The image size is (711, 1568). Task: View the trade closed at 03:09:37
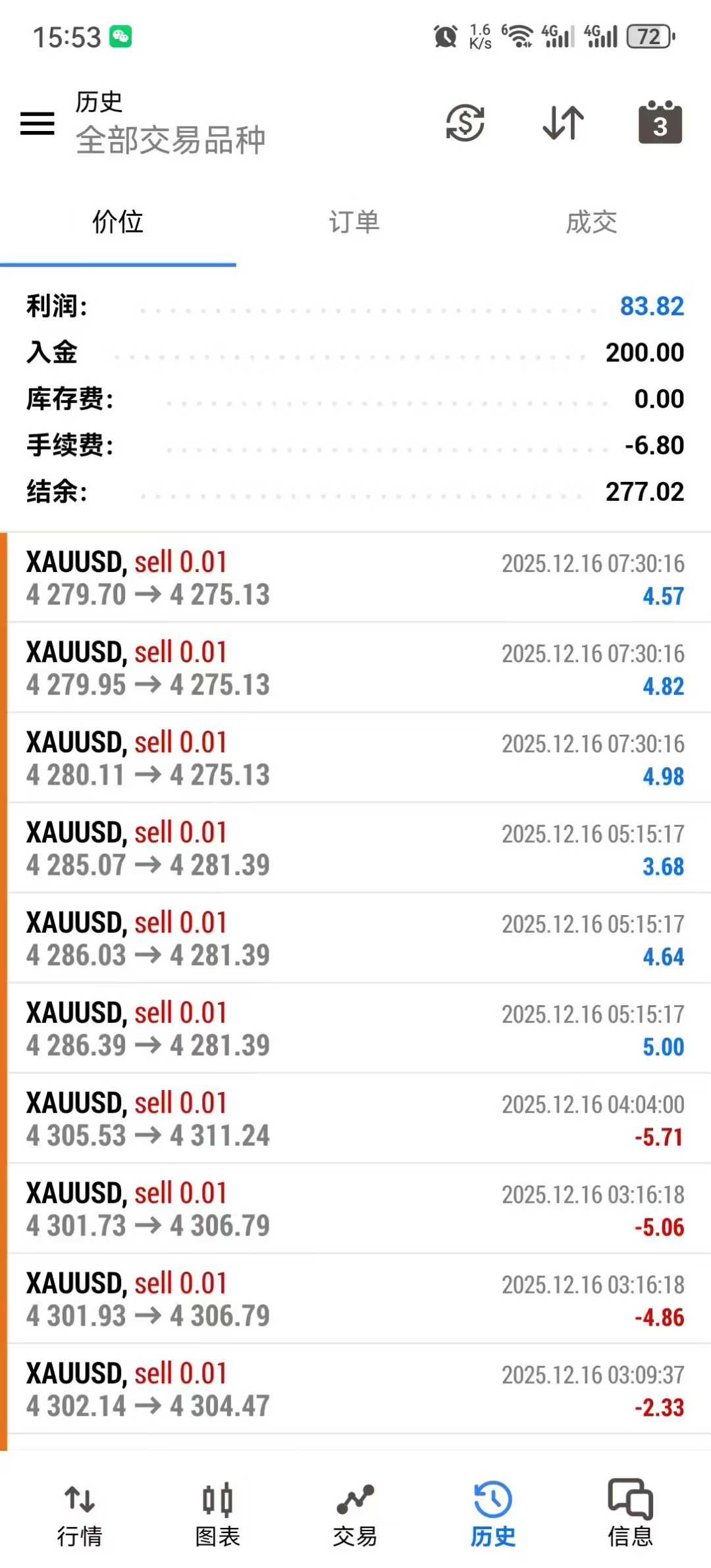click(x=355, y=1390)
